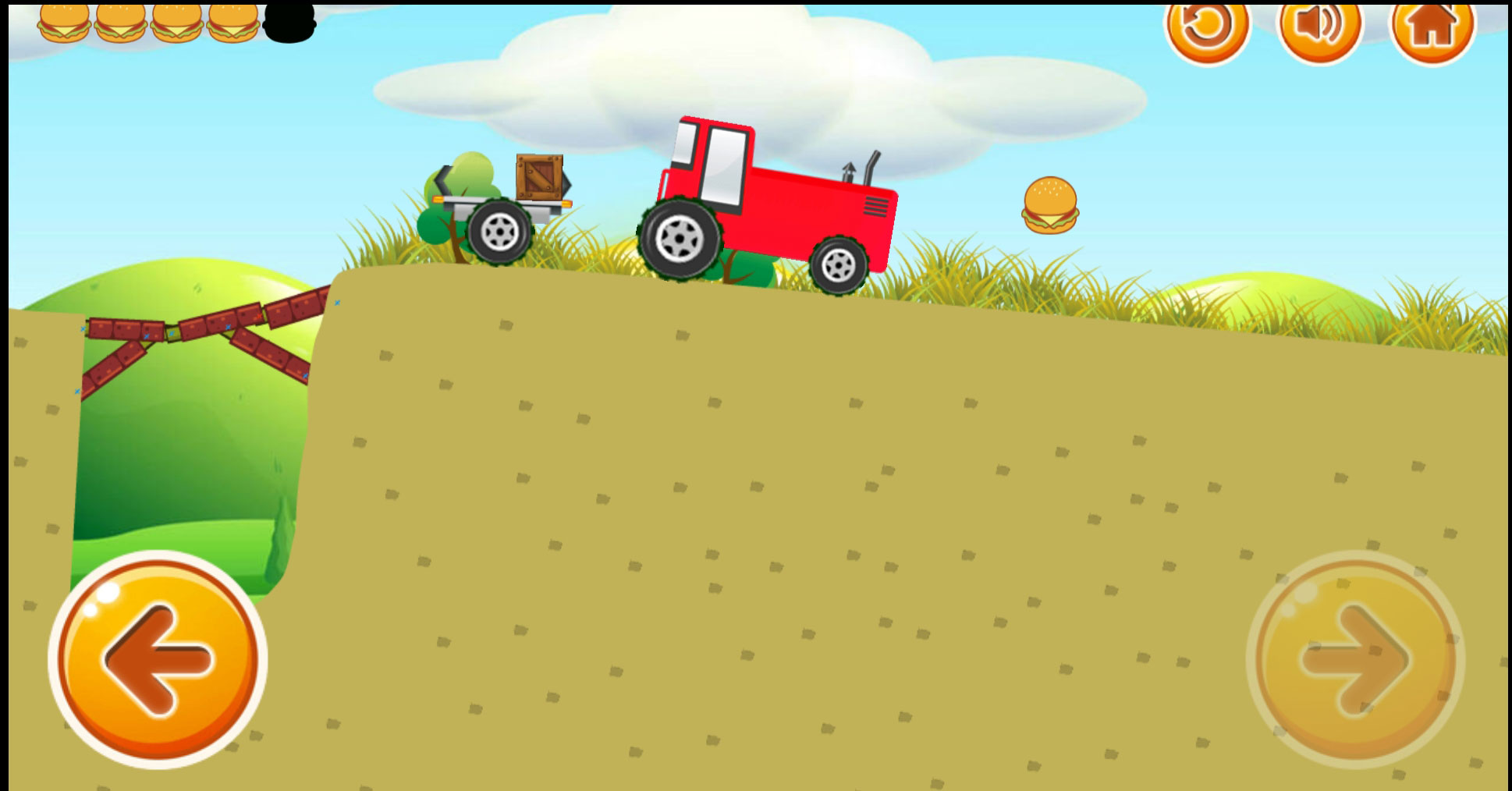Drive the tractor forward with right arrow
The width and height of the screenshot is (1512, 791).
tap(1355, 659)
